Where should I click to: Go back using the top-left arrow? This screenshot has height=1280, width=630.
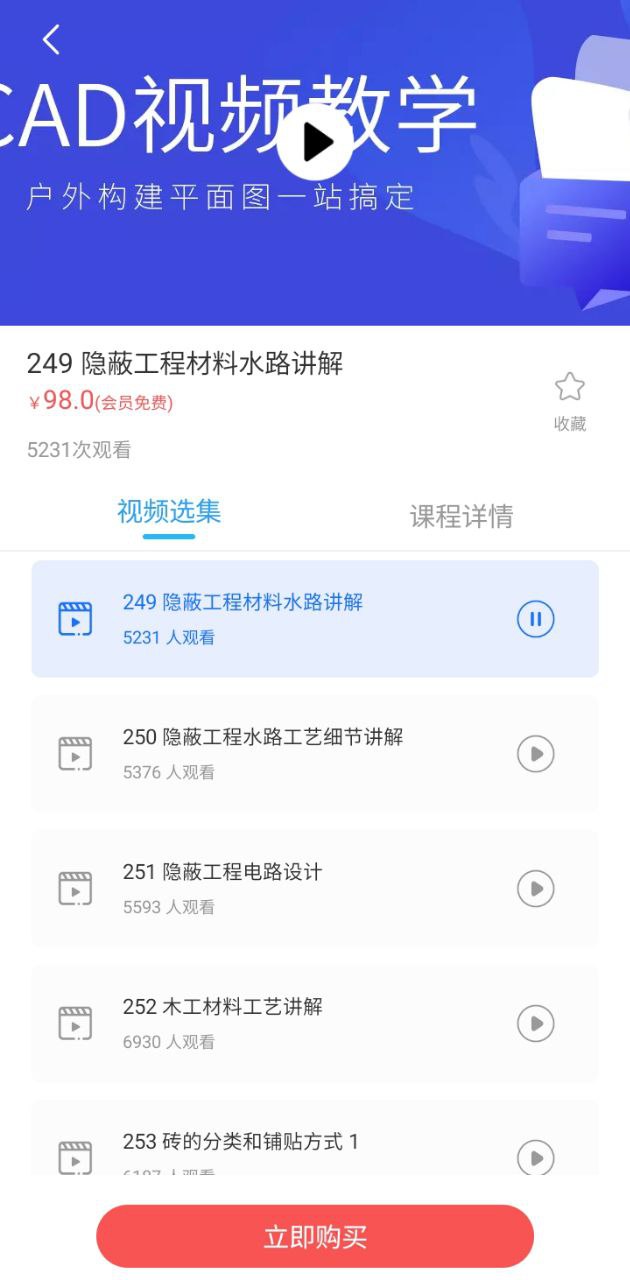point(51,40)
